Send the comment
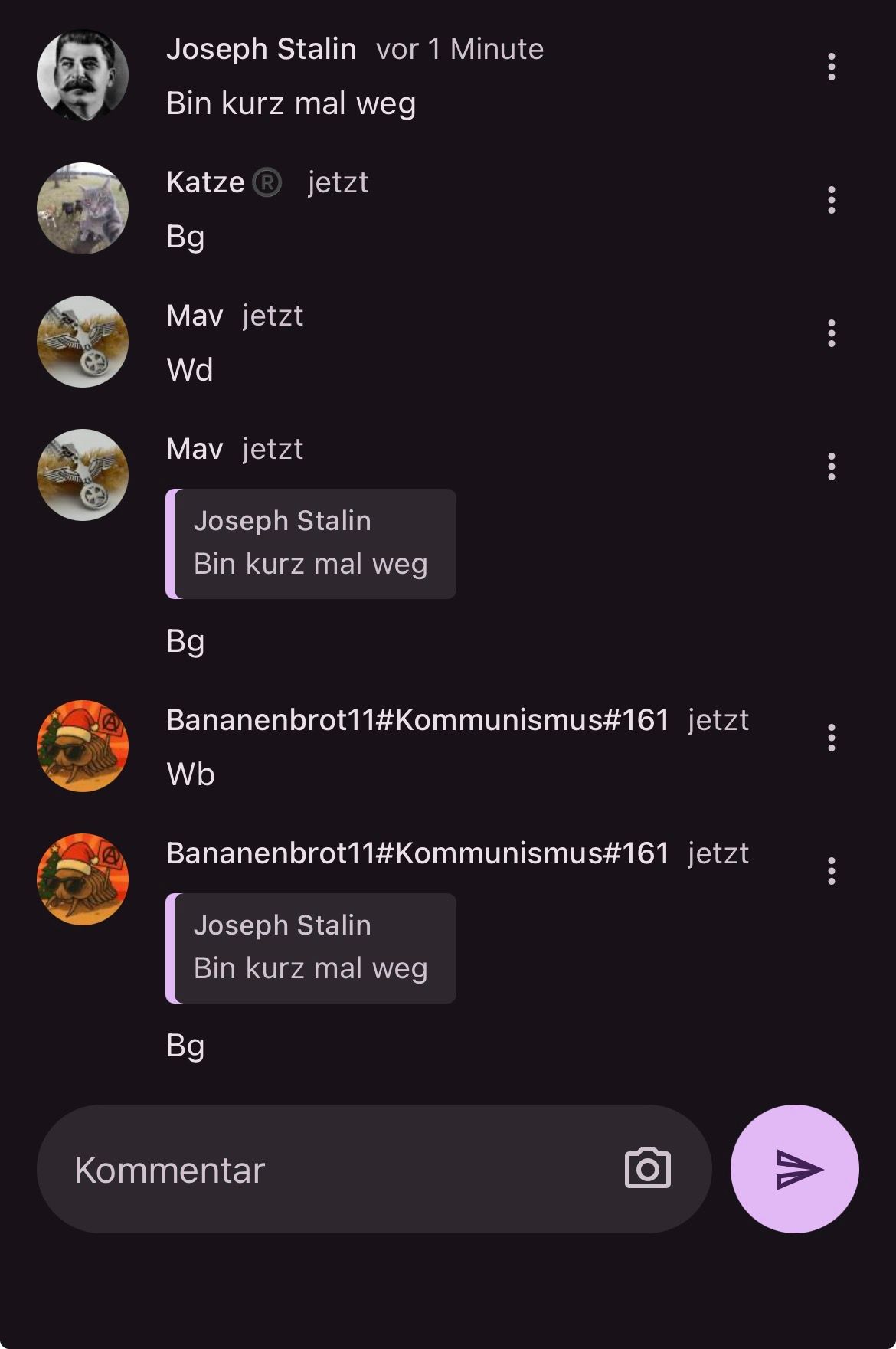This screenshot has height=1349, width=896. 794,1169
